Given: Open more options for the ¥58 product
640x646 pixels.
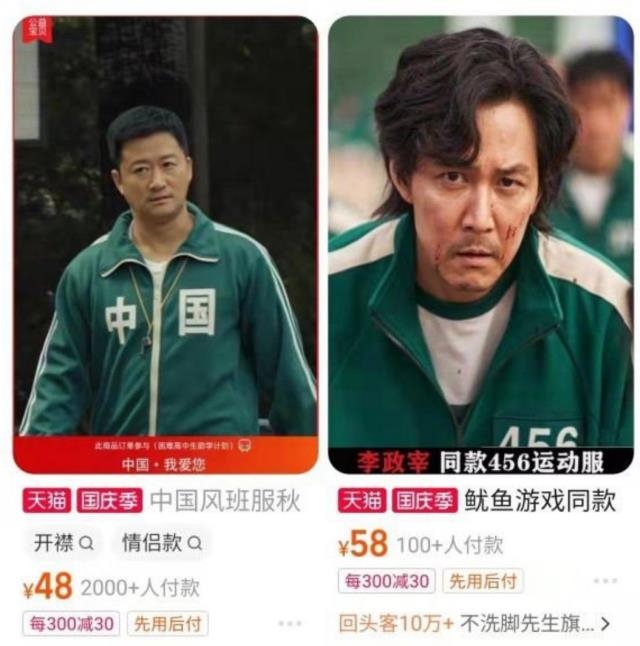Looking at the screenshot, I should [604, 580].
